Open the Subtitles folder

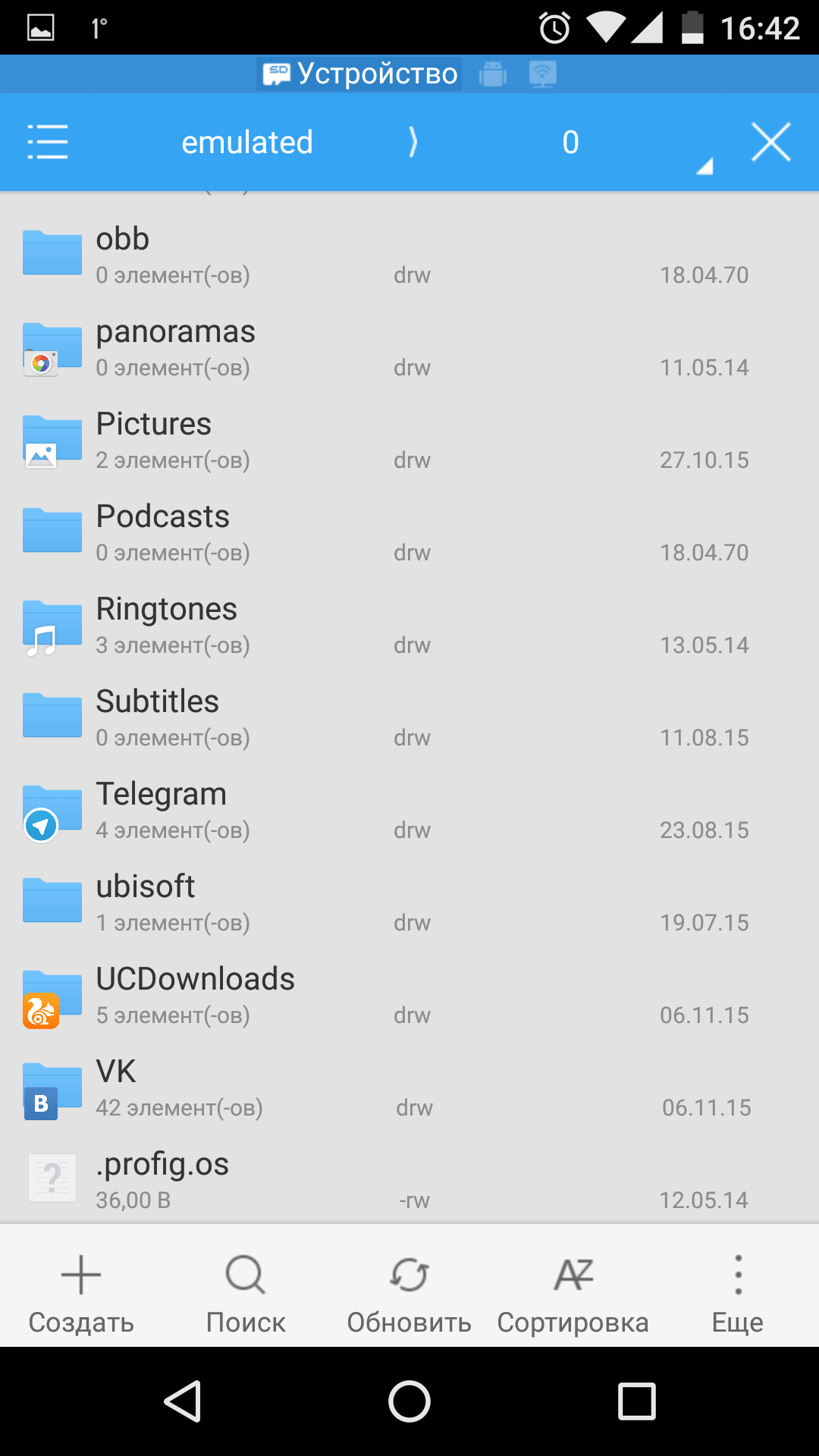point(409,718)
